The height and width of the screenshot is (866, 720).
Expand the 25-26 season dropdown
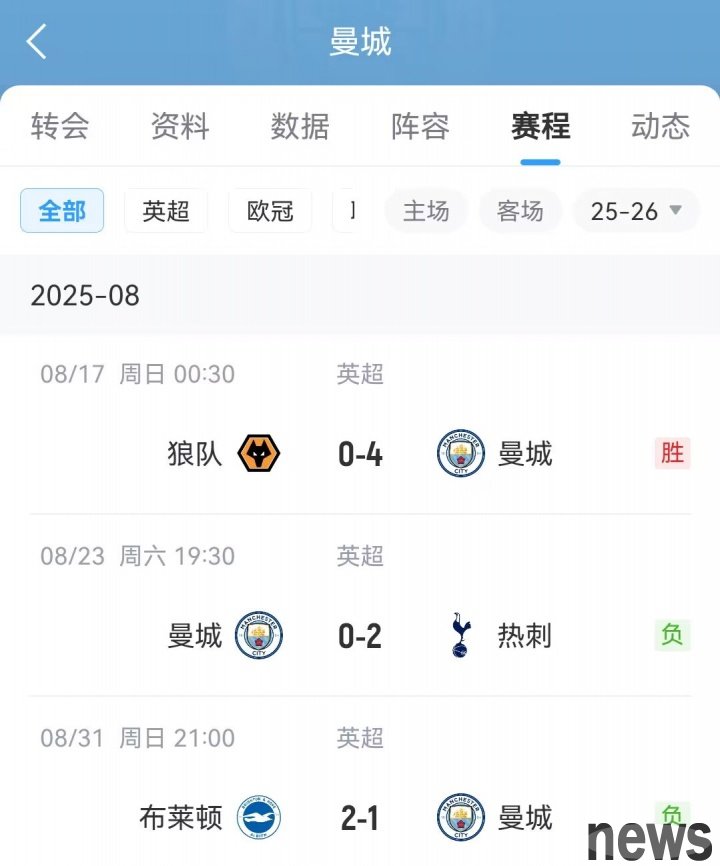[x=636, y=211]
